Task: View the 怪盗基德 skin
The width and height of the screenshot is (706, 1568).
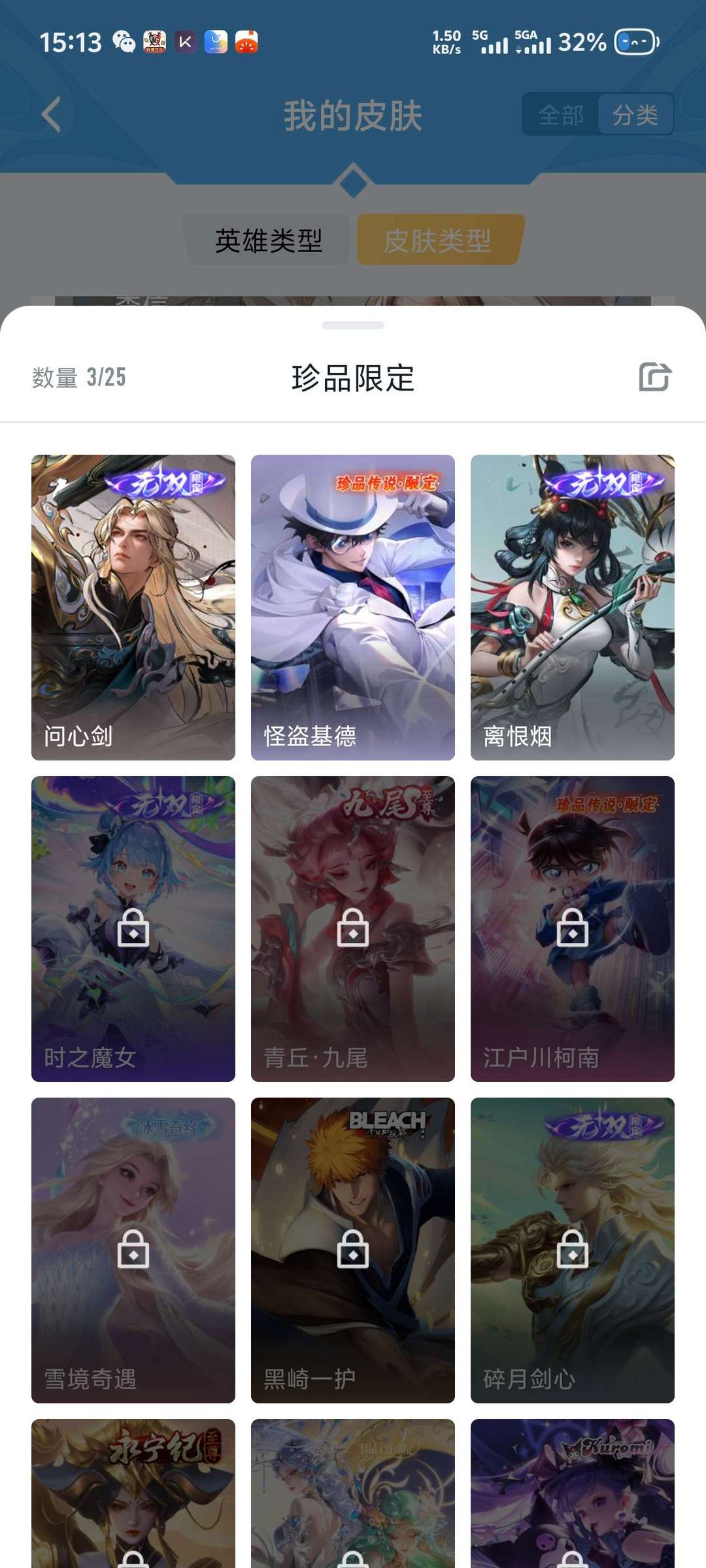Action: click(353, 607)
